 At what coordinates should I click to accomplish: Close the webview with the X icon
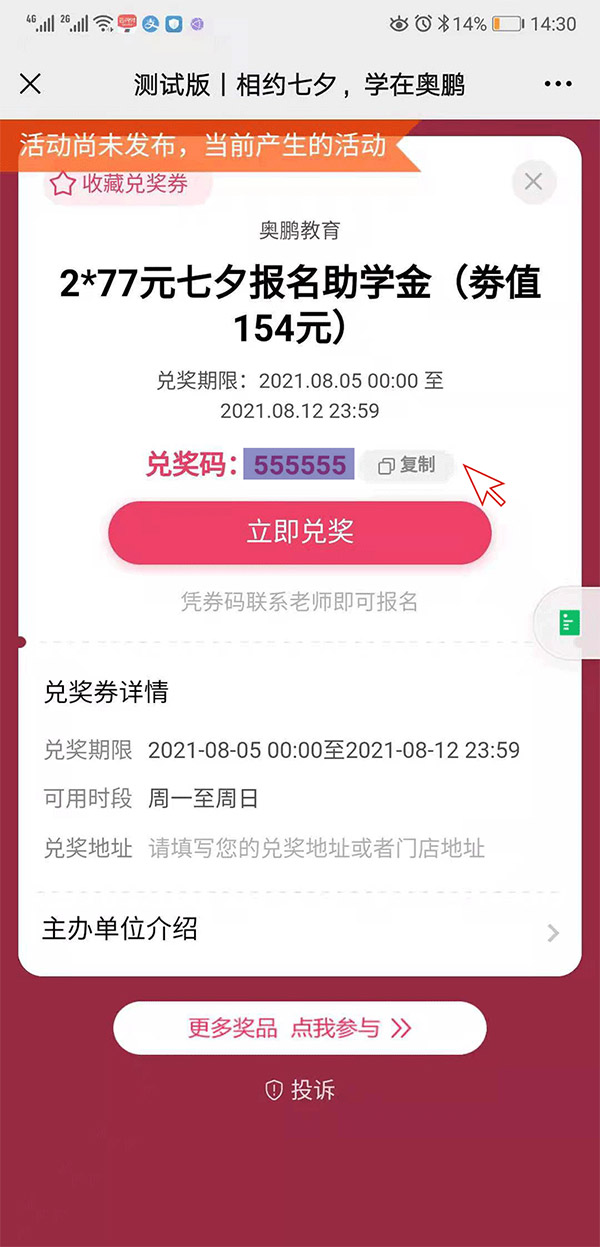pos(30,84)
